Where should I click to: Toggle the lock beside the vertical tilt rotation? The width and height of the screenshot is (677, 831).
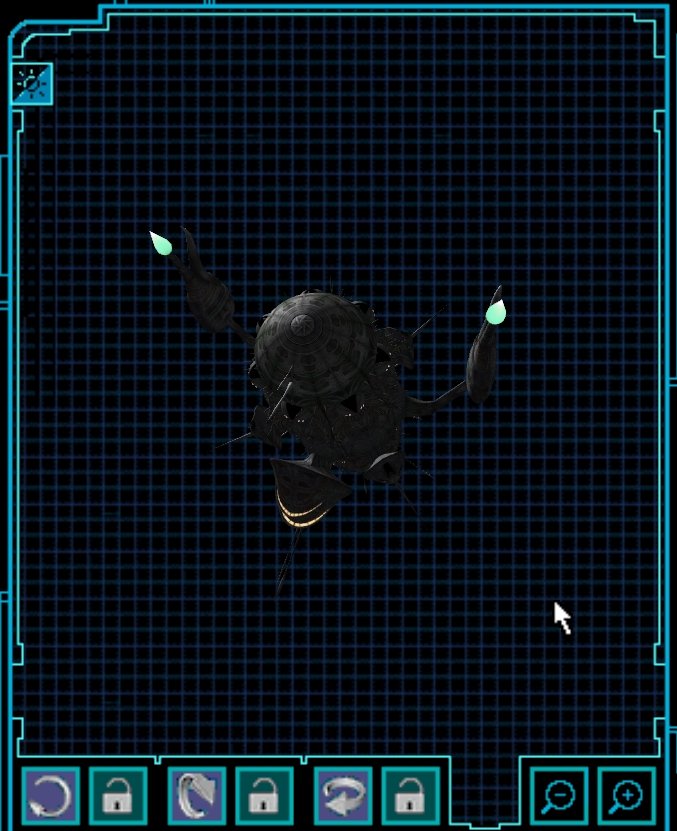[x=264, y=797]
